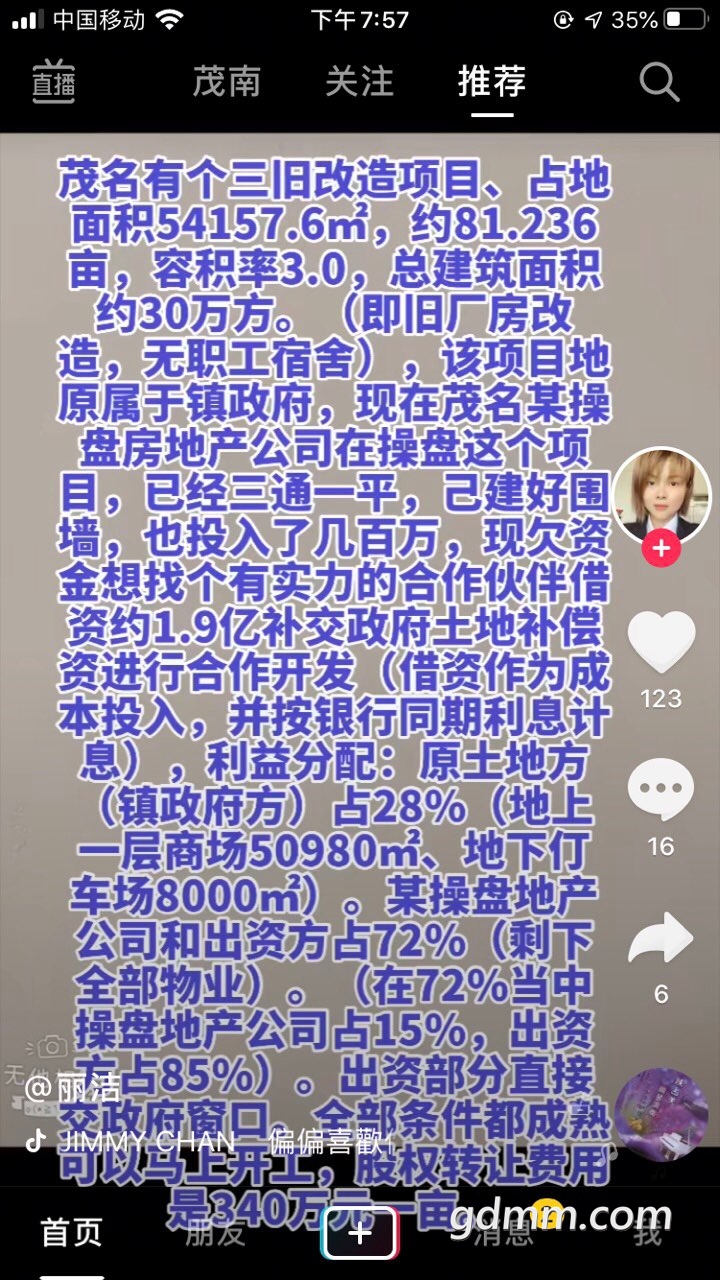Share this video with the arrow icon
The height and width of the screenshot is (1280, 720).
tap(660, 939)
